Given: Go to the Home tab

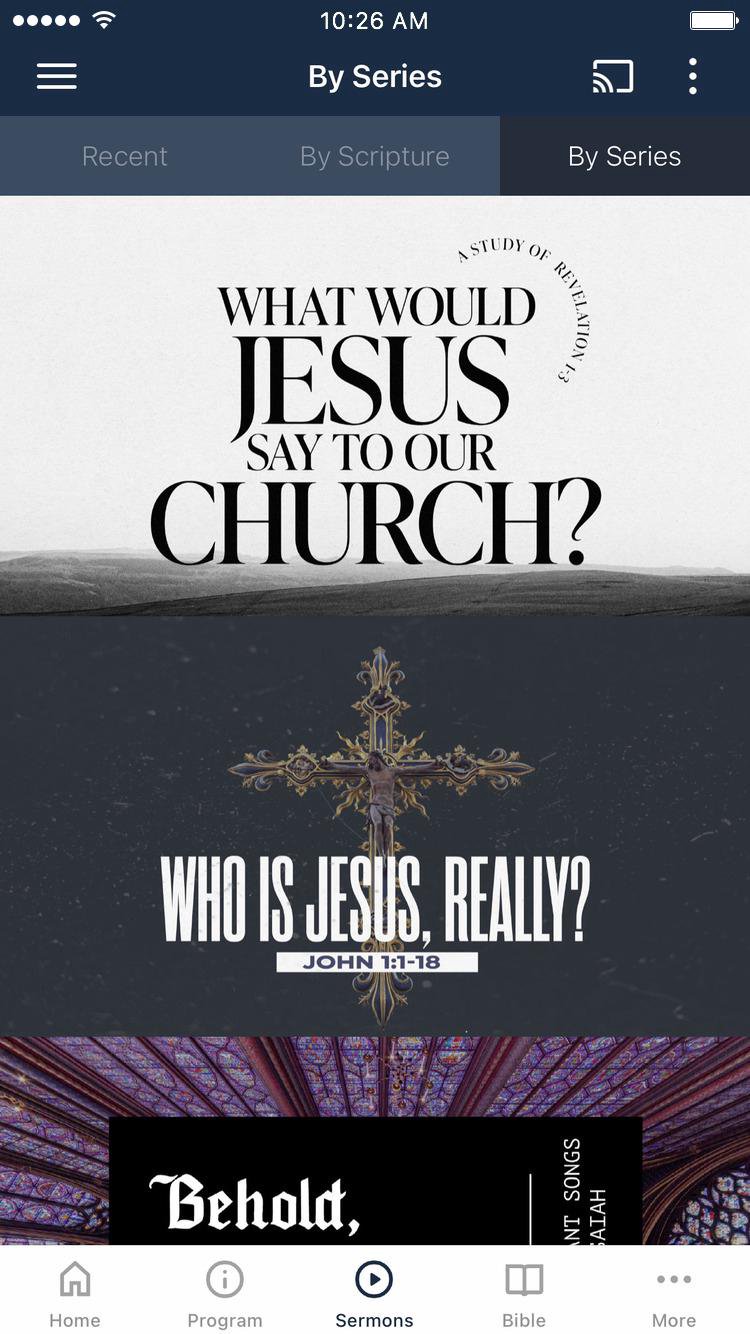Looking at the screenshot, I should pos(75,1295).
